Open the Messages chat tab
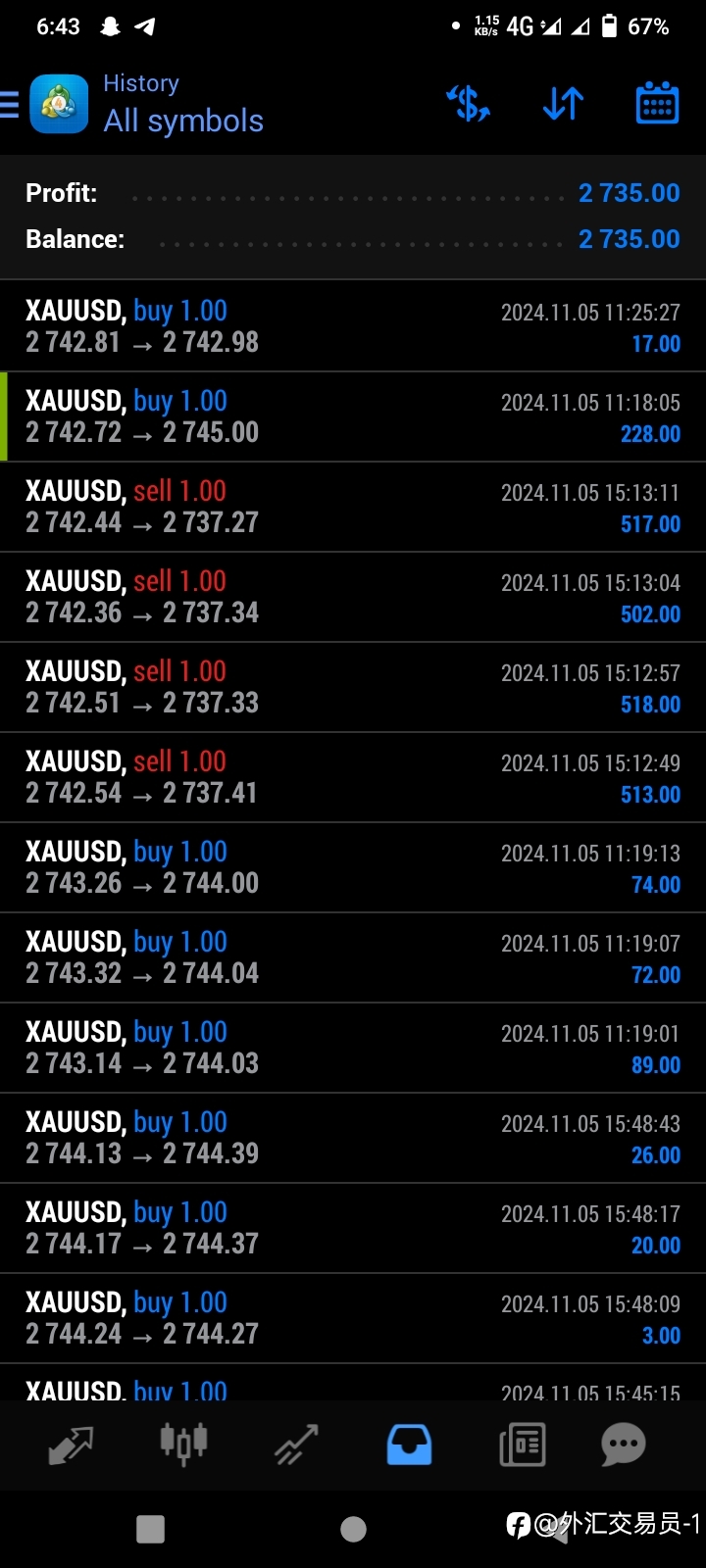 pos(624,1445)
